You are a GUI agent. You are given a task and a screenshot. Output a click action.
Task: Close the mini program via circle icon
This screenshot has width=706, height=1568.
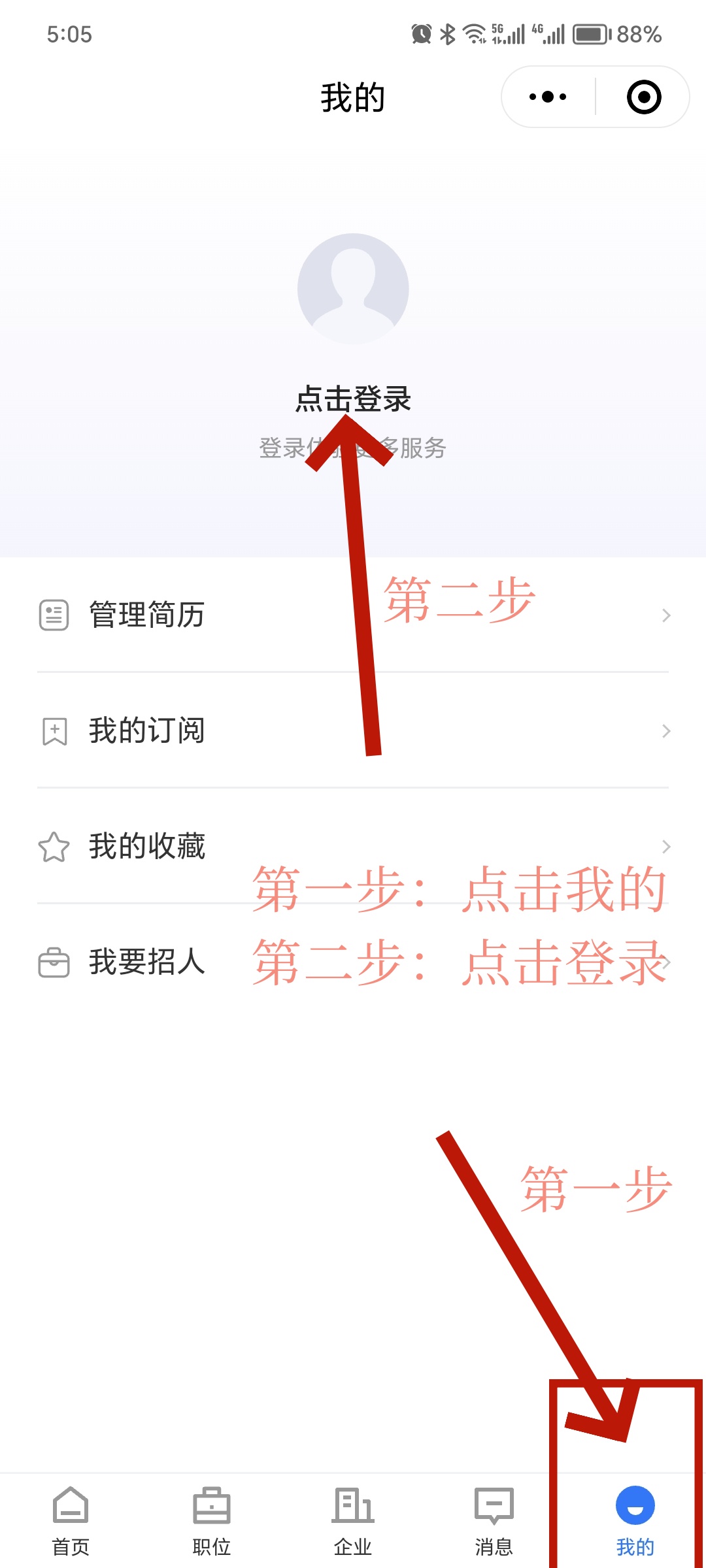click(x=643, y=97)
